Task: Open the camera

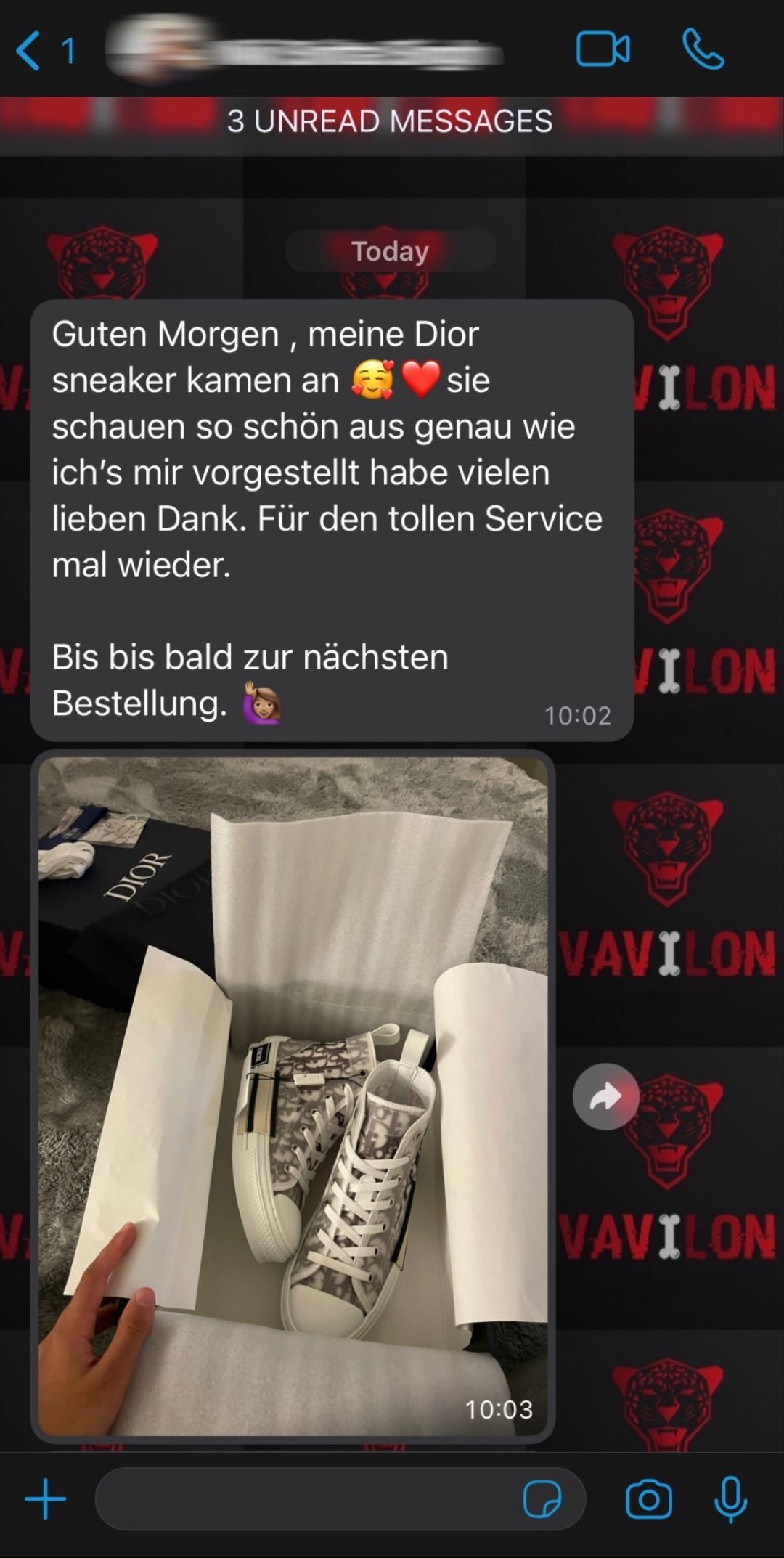Action: [x=648, y=1499]
